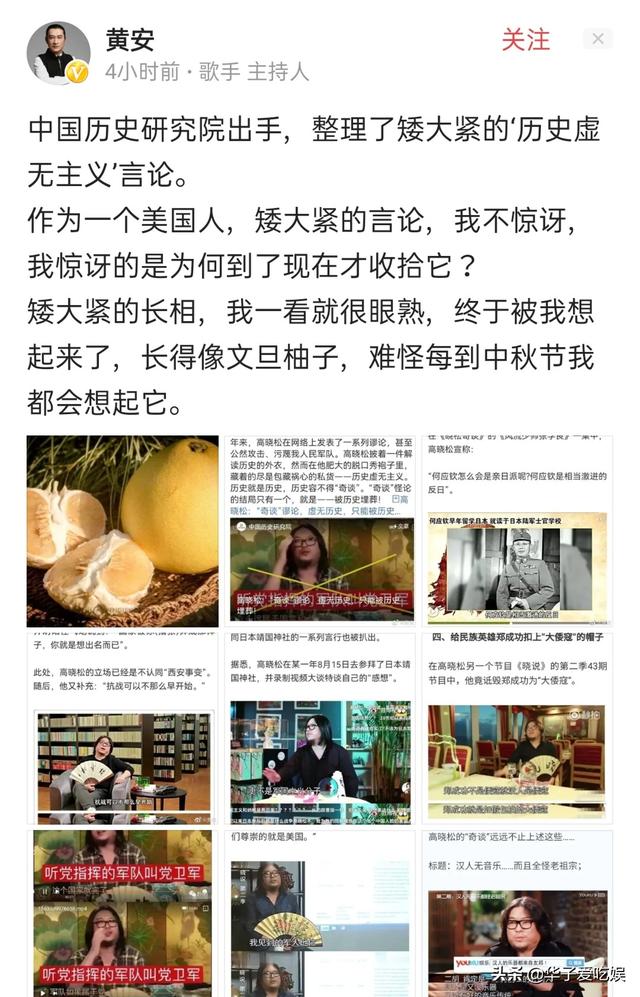View the image about 高晓松's '奇谈' 谬论
This screenshot has width=640, height=997.
coord(321,530)
